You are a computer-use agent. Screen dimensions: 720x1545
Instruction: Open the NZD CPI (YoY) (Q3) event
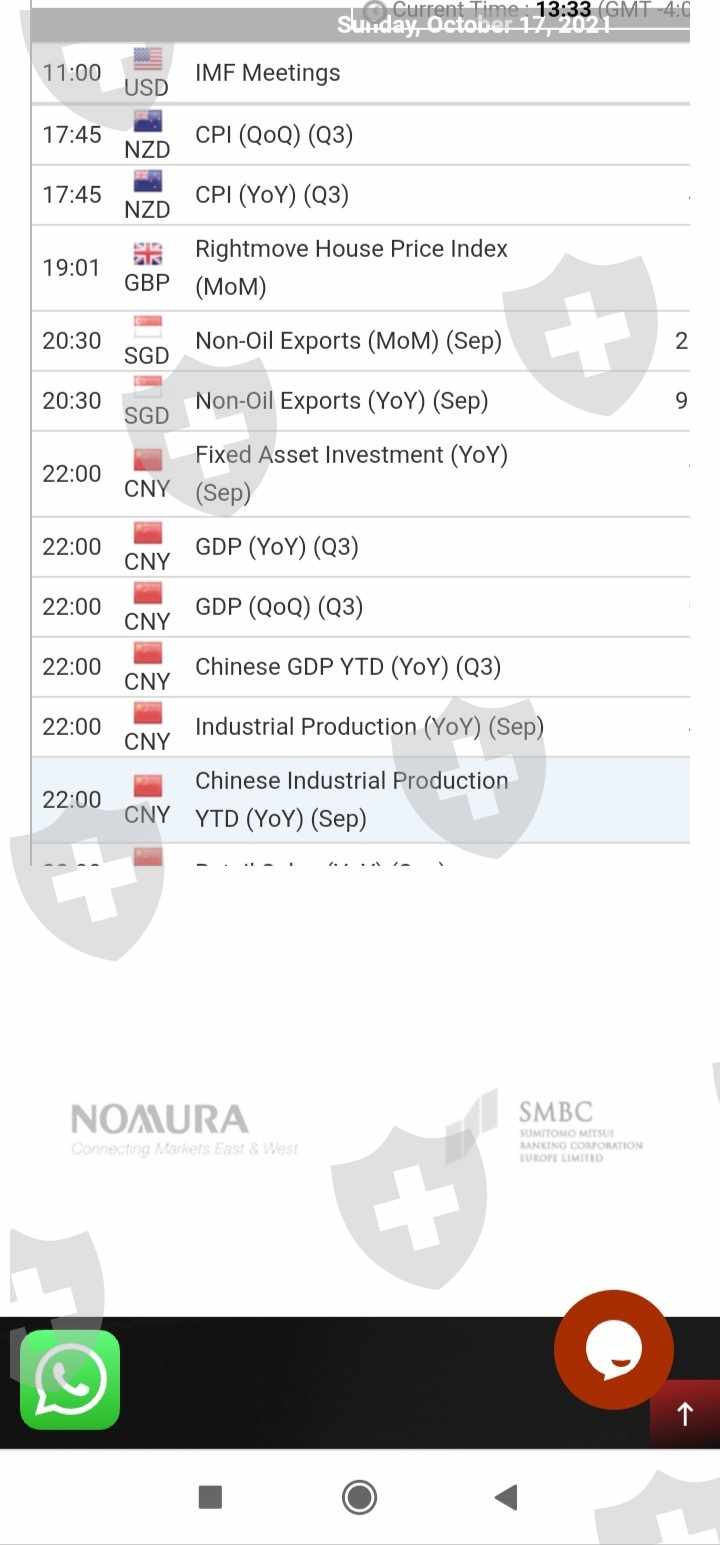tap(272, 195)
